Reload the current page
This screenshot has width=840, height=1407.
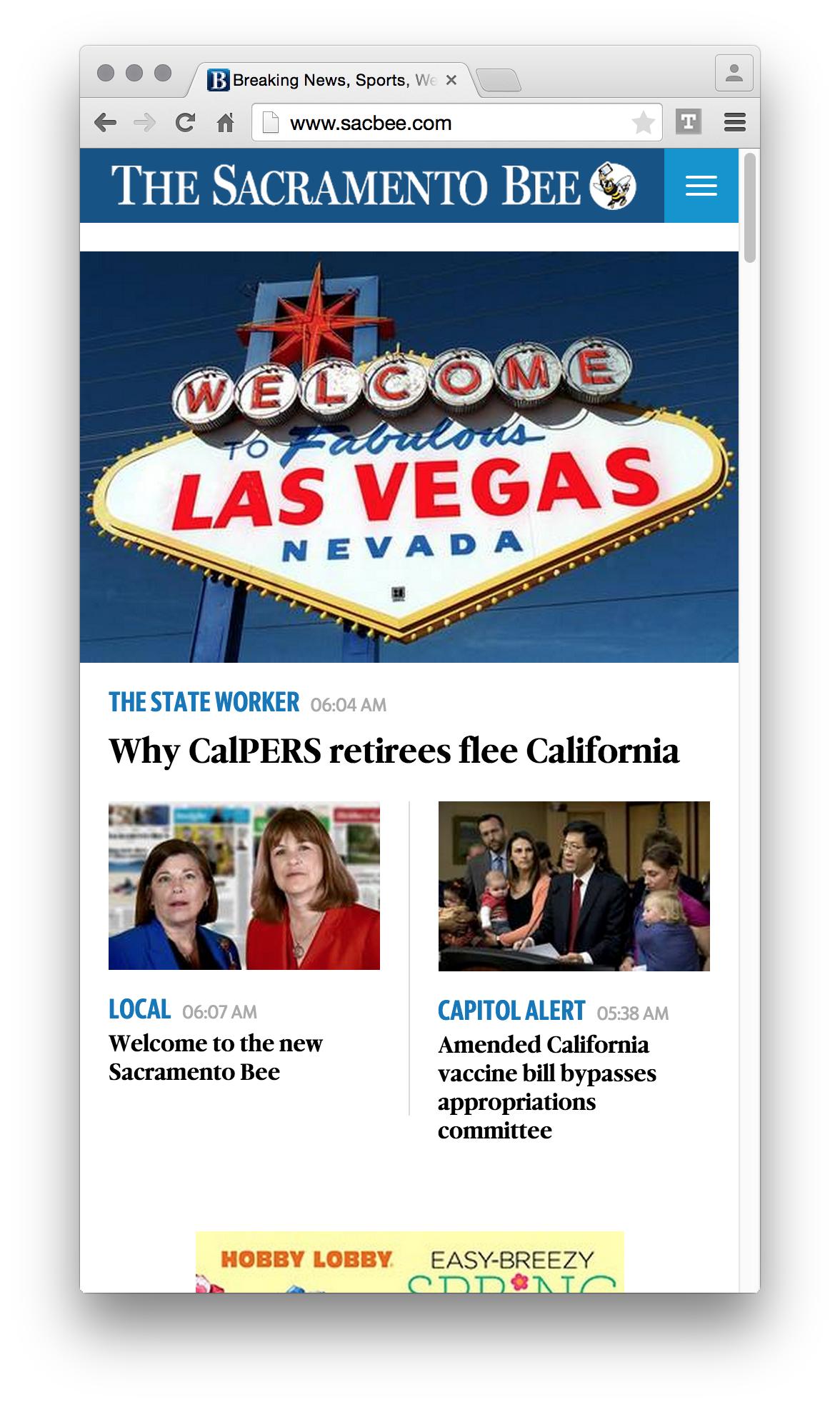tap(185, 123)
